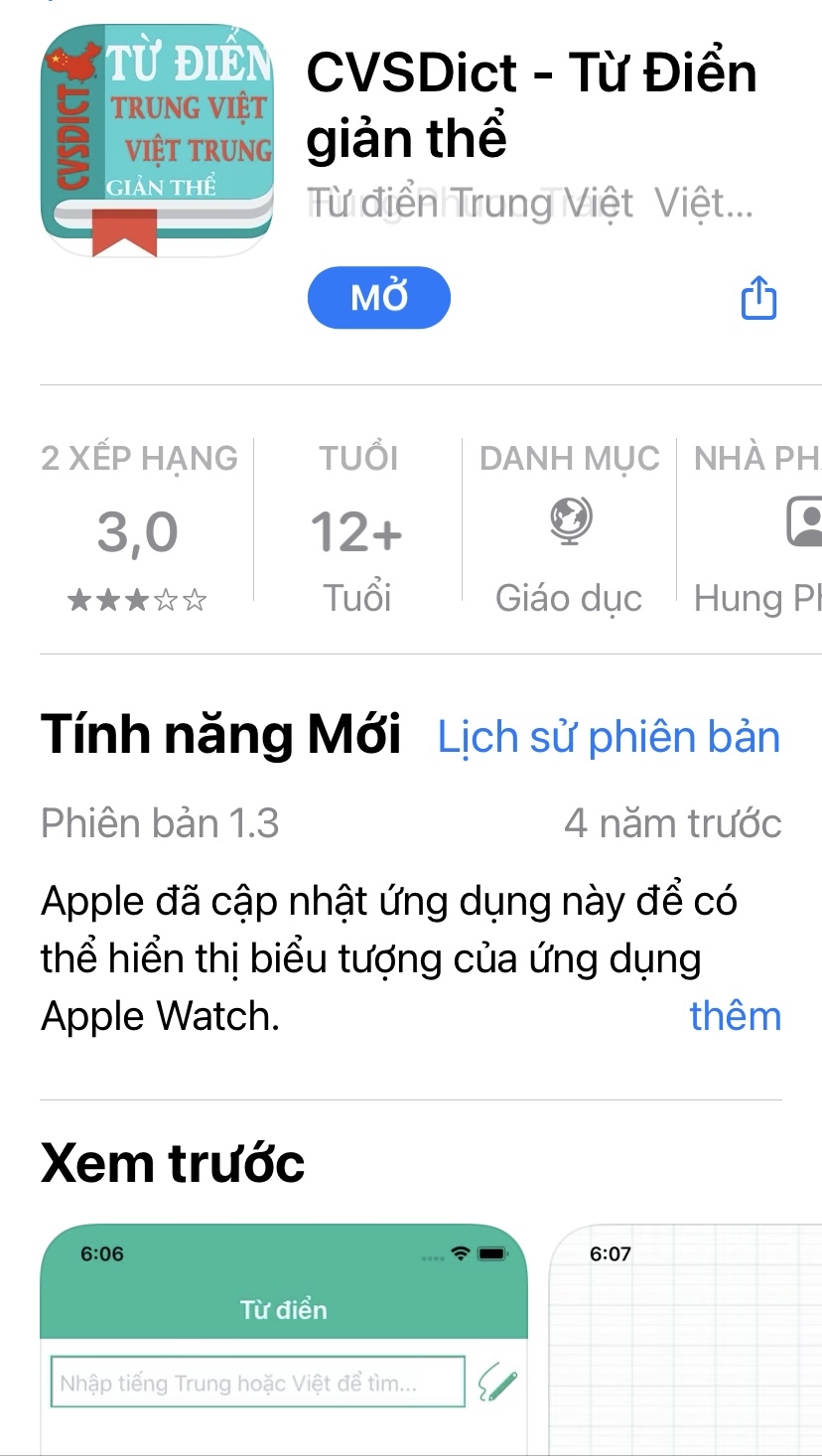The width and height of the screenshot is (822, 1456).
Task: Tap the fourth empty star to rate
Action: [164, 600]
